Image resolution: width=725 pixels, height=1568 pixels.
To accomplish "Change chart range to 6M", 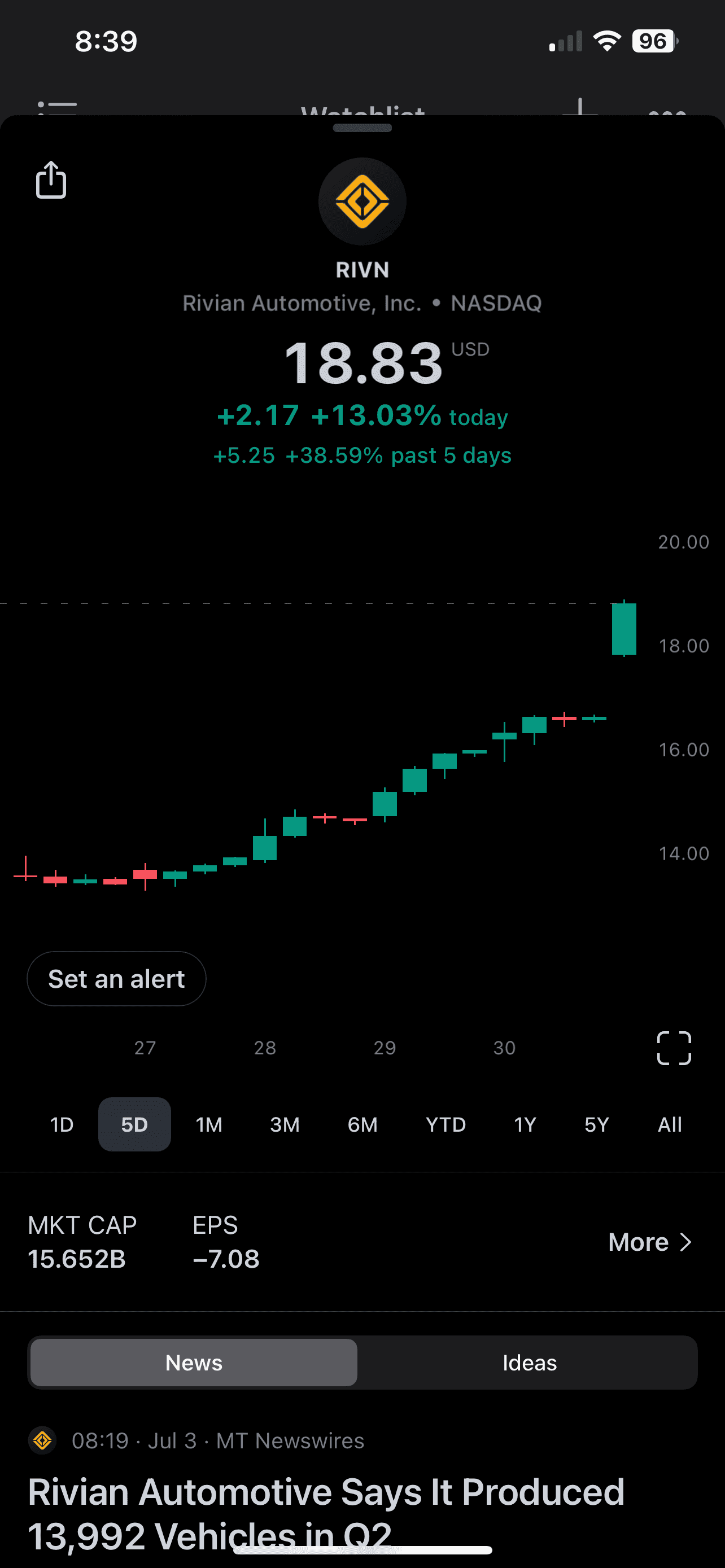I will [x=362, y=1124].
